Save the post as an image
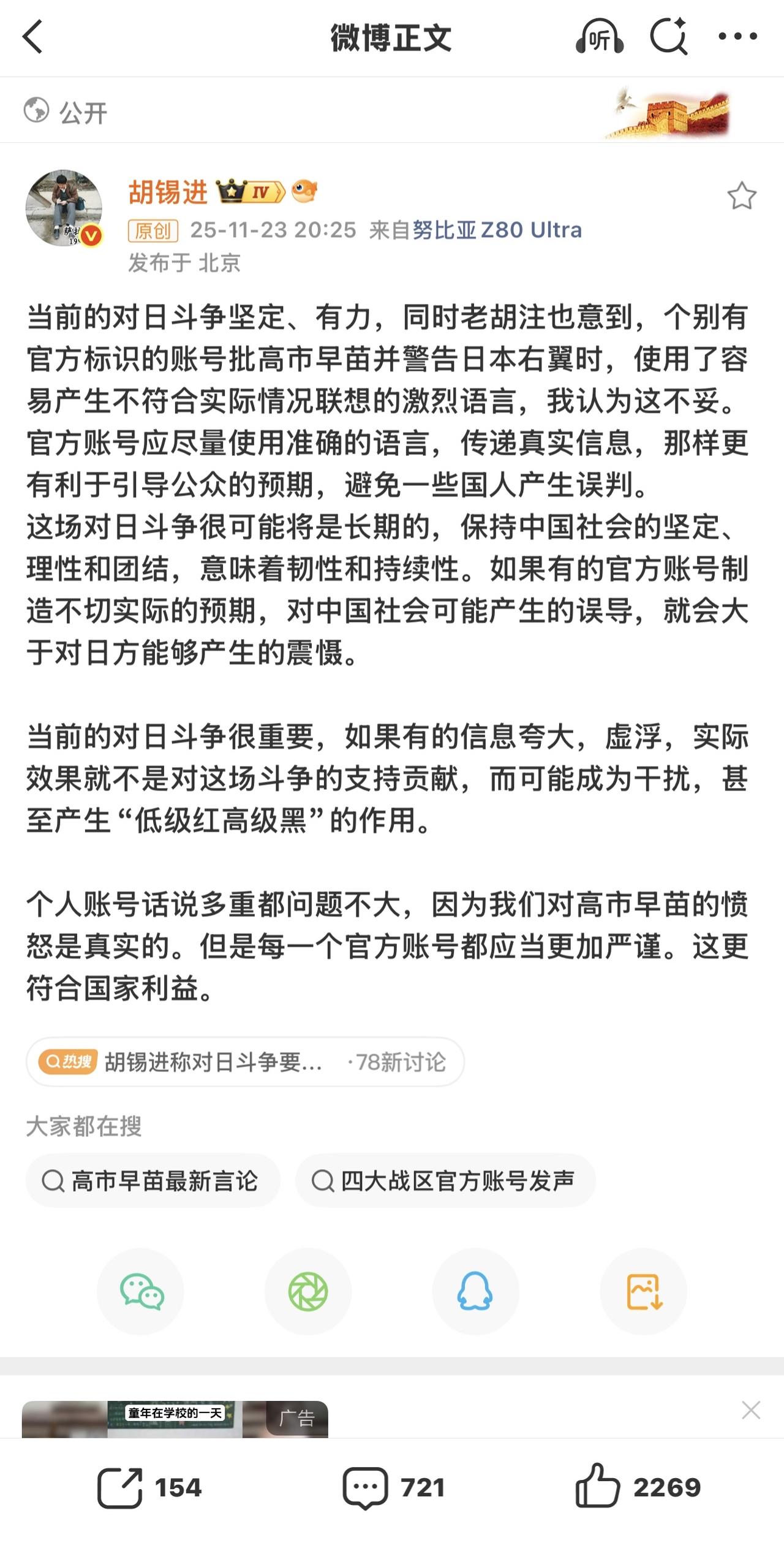 pos(644,1291)
